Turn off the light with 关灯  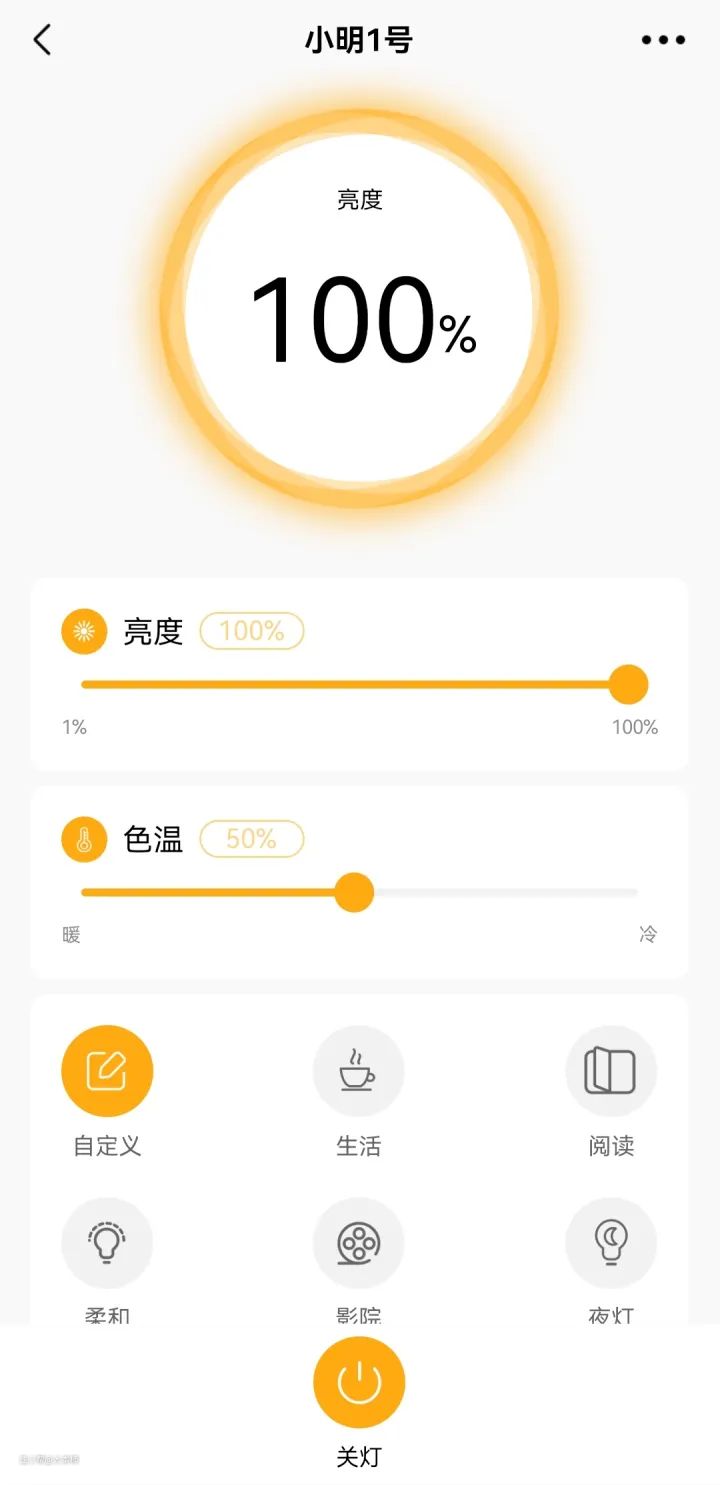tap(359, 1383)
